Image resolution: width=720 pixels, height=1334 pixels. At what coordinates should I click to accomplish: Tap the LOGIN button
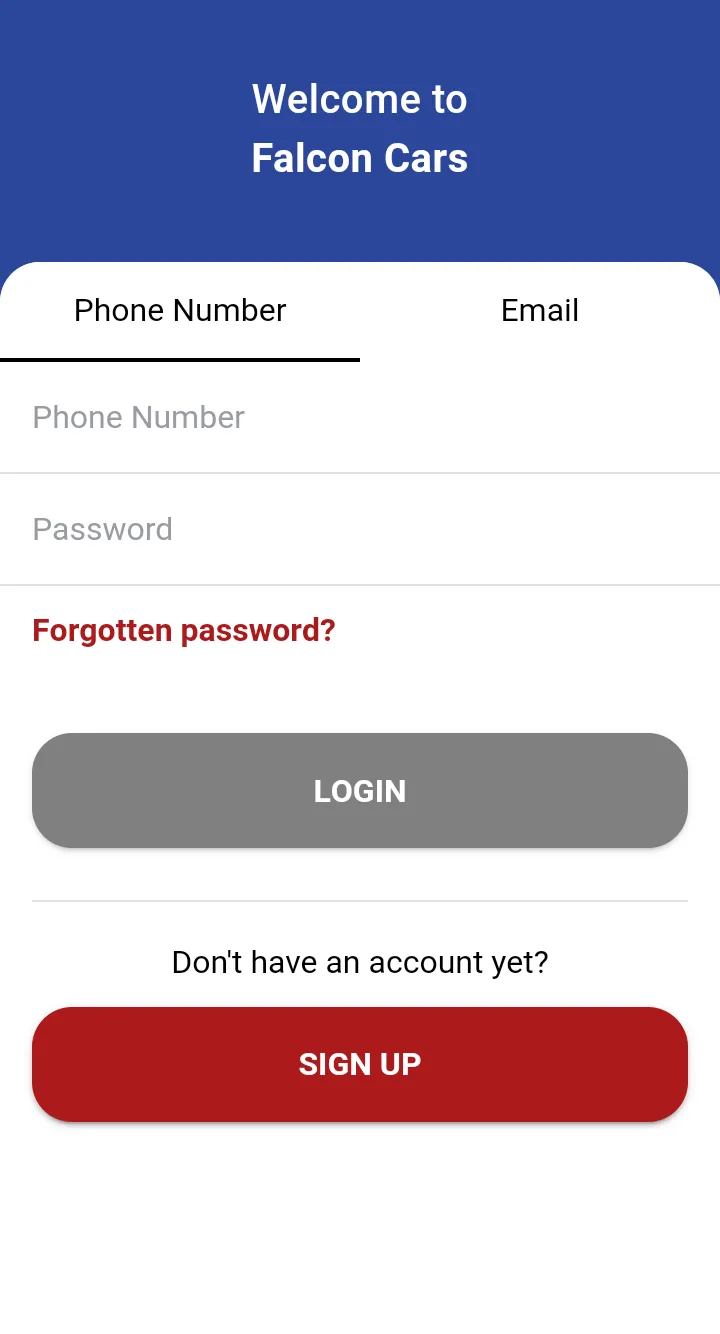(360, 791)
